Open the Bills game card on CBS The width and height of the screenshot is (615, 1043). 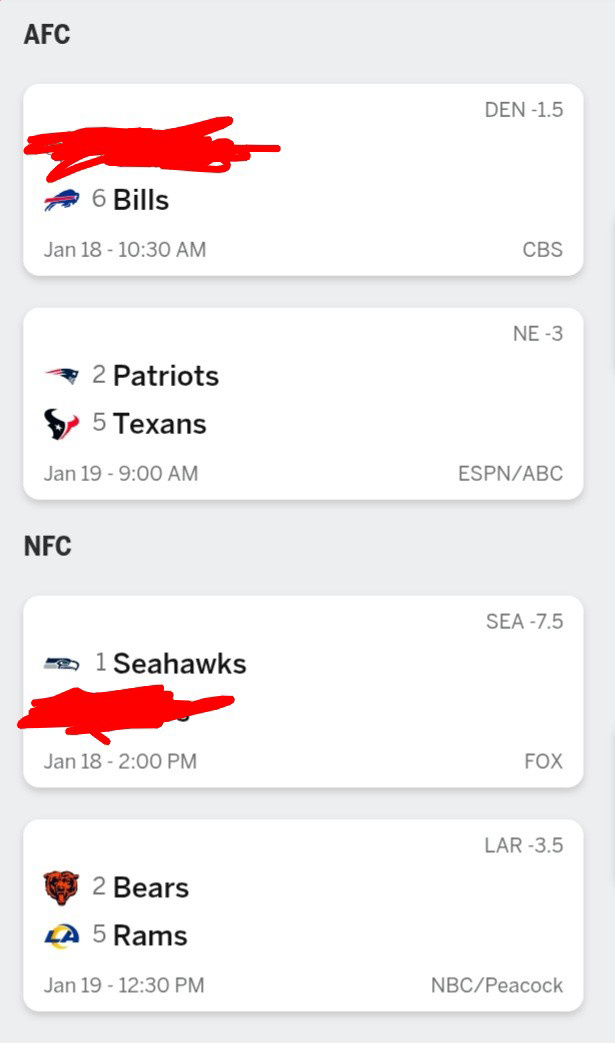click(303, 180)
